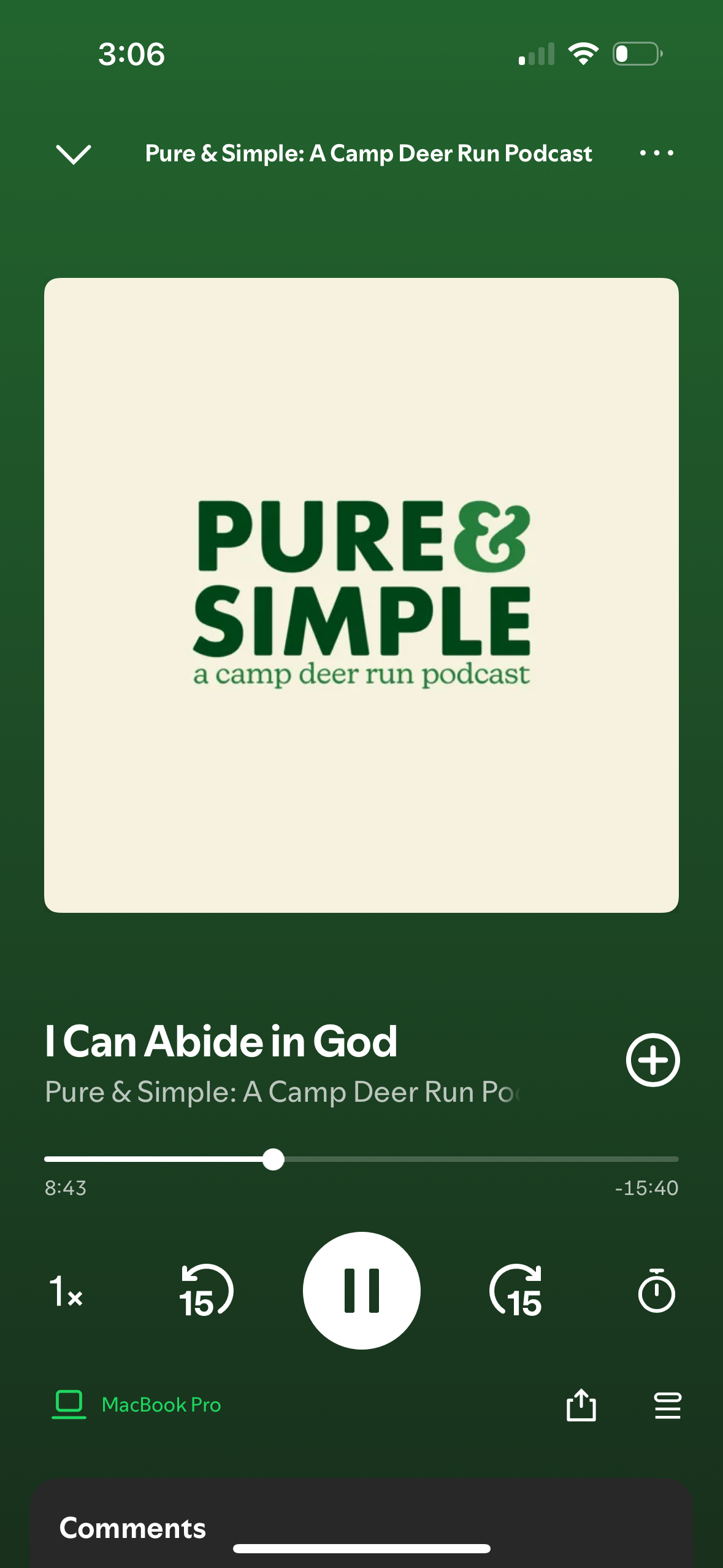Open the three-dot more options menu
The width and height of the screenshot is (723, 1568).
tap(656, 153)
